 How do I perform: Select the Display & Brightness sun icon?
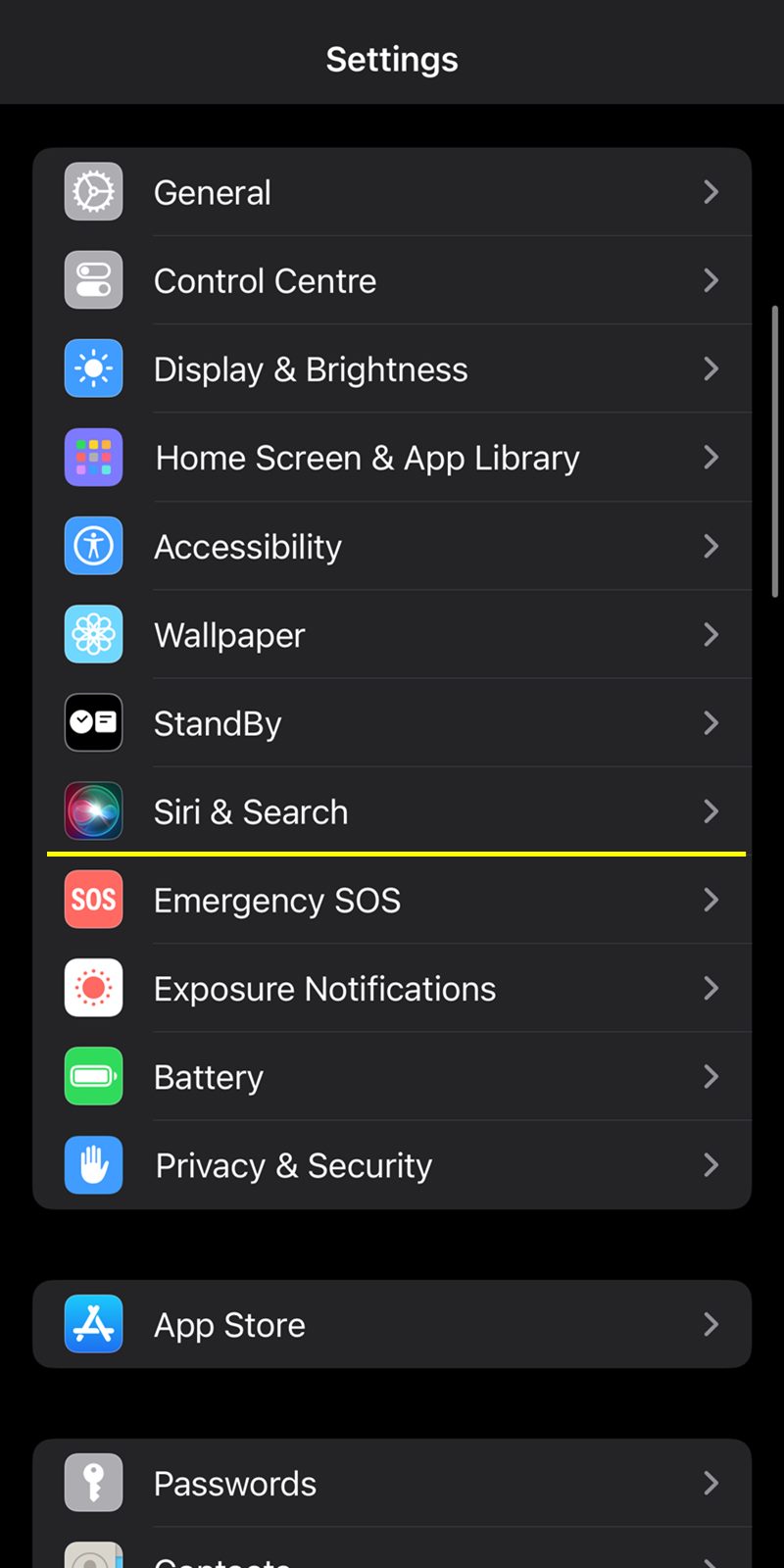[x=93, y=368]
